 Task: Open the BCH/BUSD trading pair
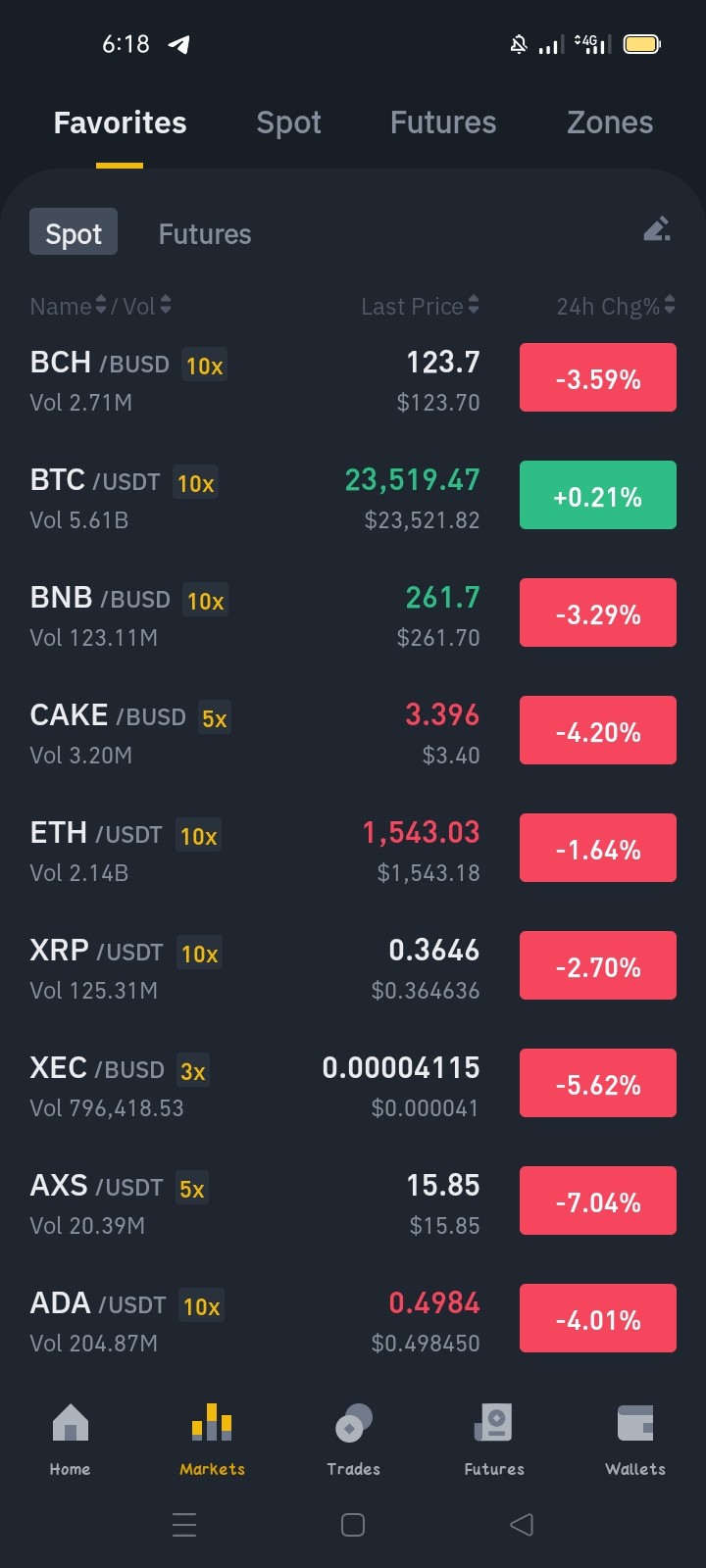coord(353,382)
